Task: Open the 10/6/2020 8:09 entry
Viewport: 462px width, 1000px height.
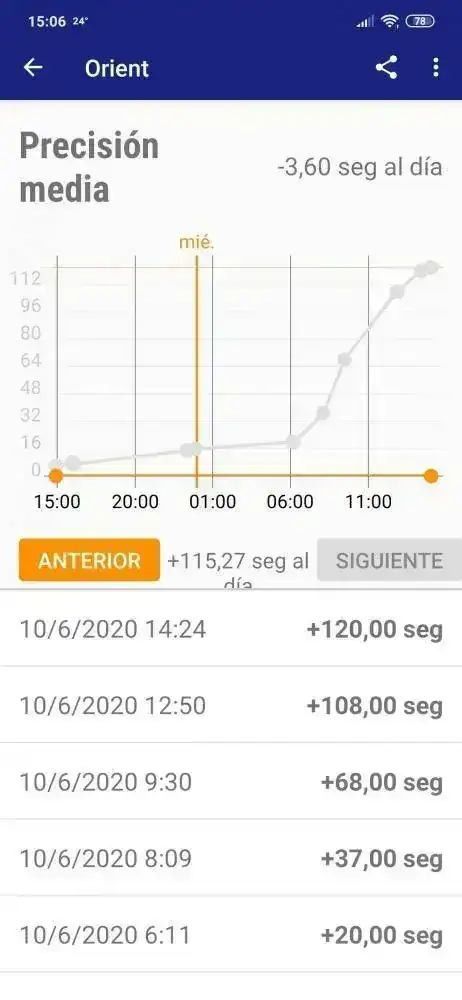Action: coord(231,858)
